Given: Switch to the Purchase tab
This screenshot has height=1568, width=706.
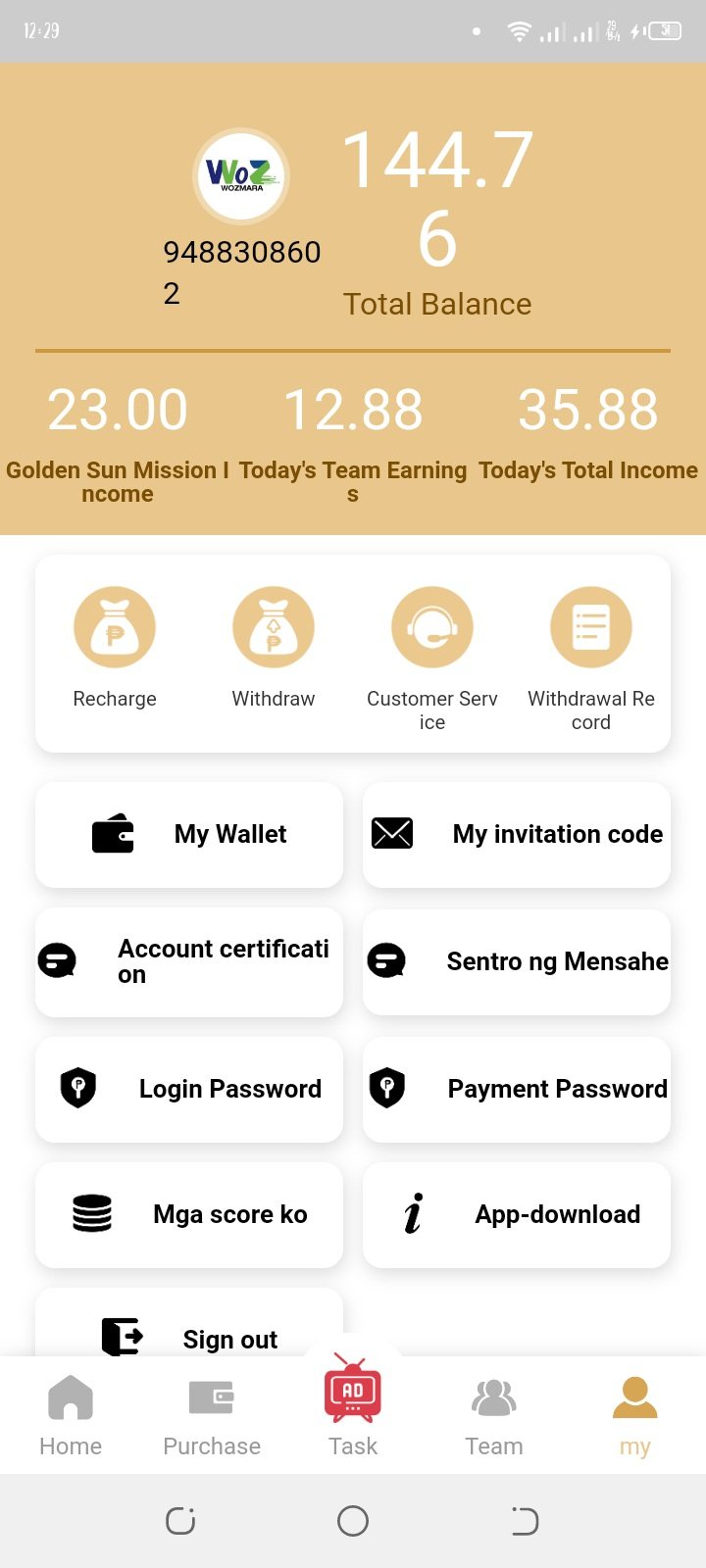Looking at the screenshot, I should 212,1415.
